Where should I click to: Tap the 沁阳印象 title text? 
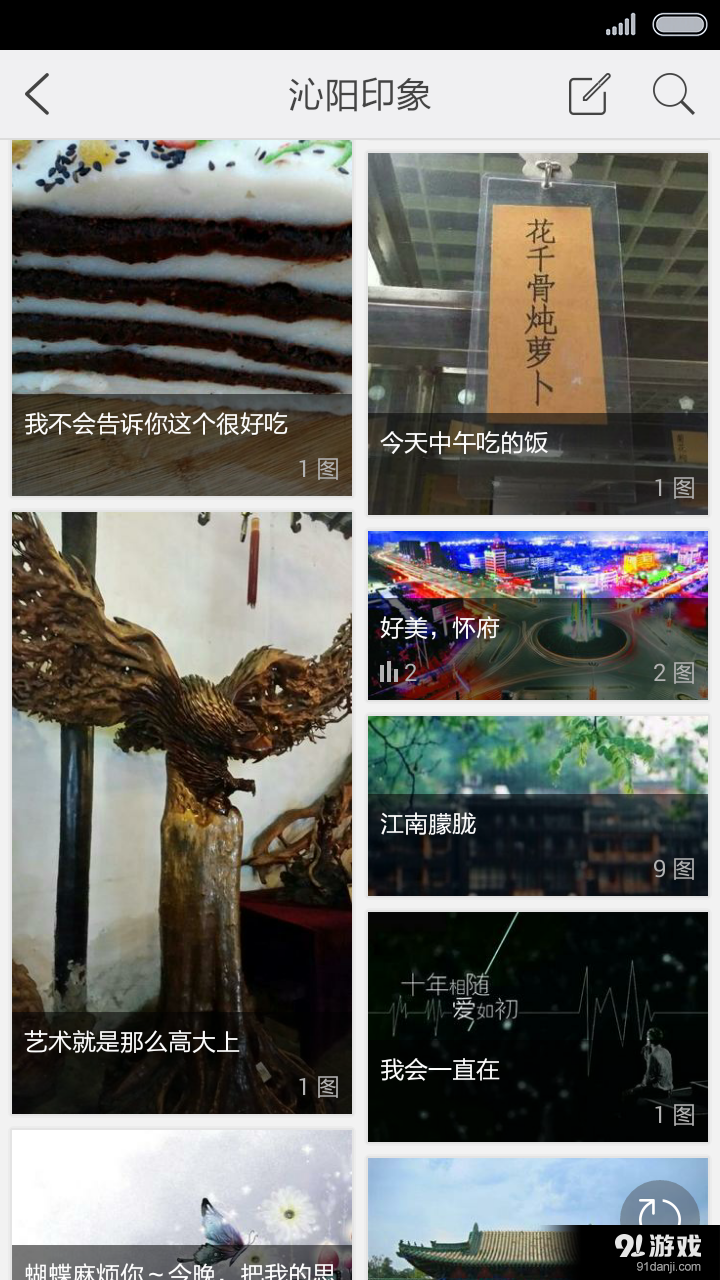(359, 94)
